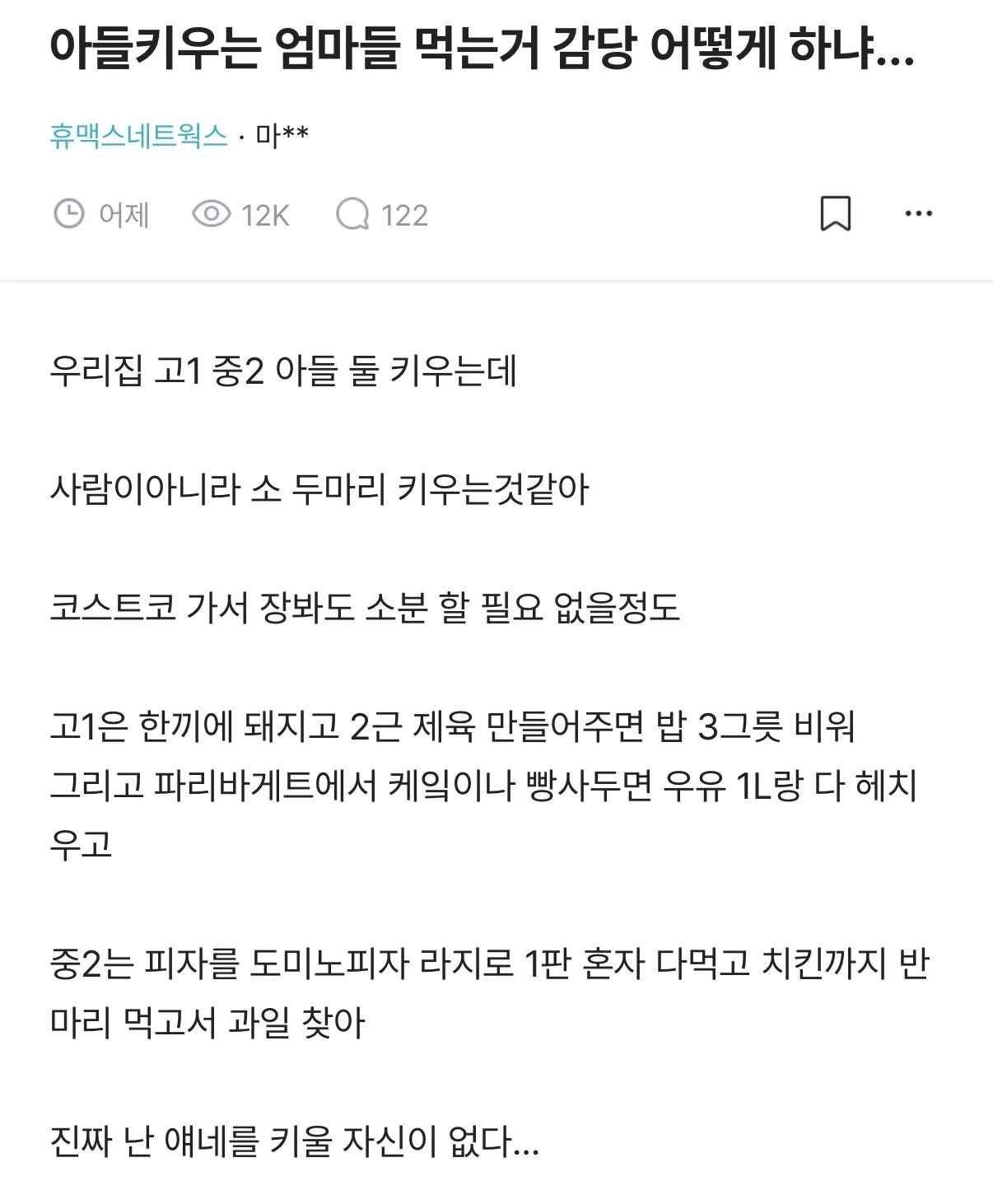
Task: Open the 휴맥스네트웍스 company link
Action: coord(138,135)
